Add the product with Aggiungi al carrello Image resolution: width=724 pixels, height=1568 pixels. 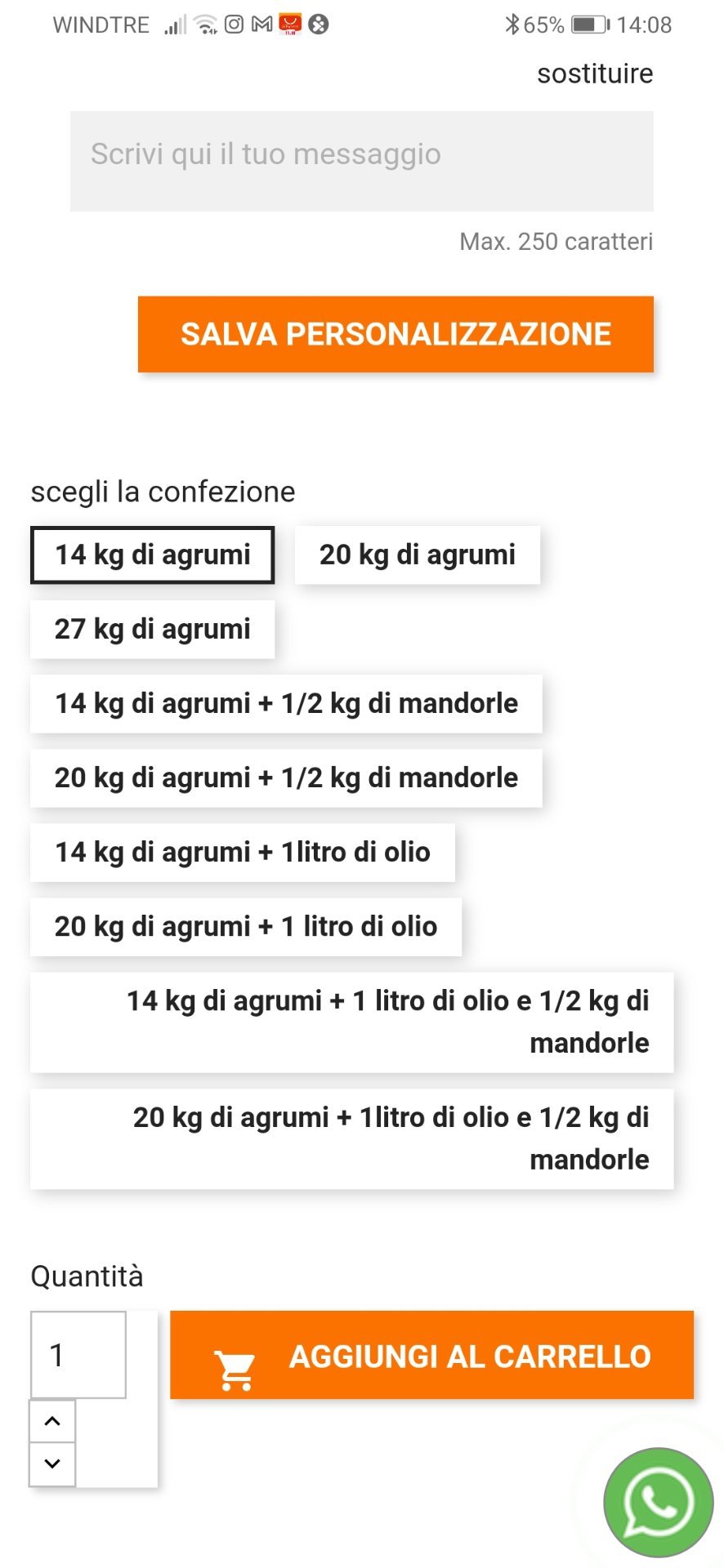pos(431,1356)
